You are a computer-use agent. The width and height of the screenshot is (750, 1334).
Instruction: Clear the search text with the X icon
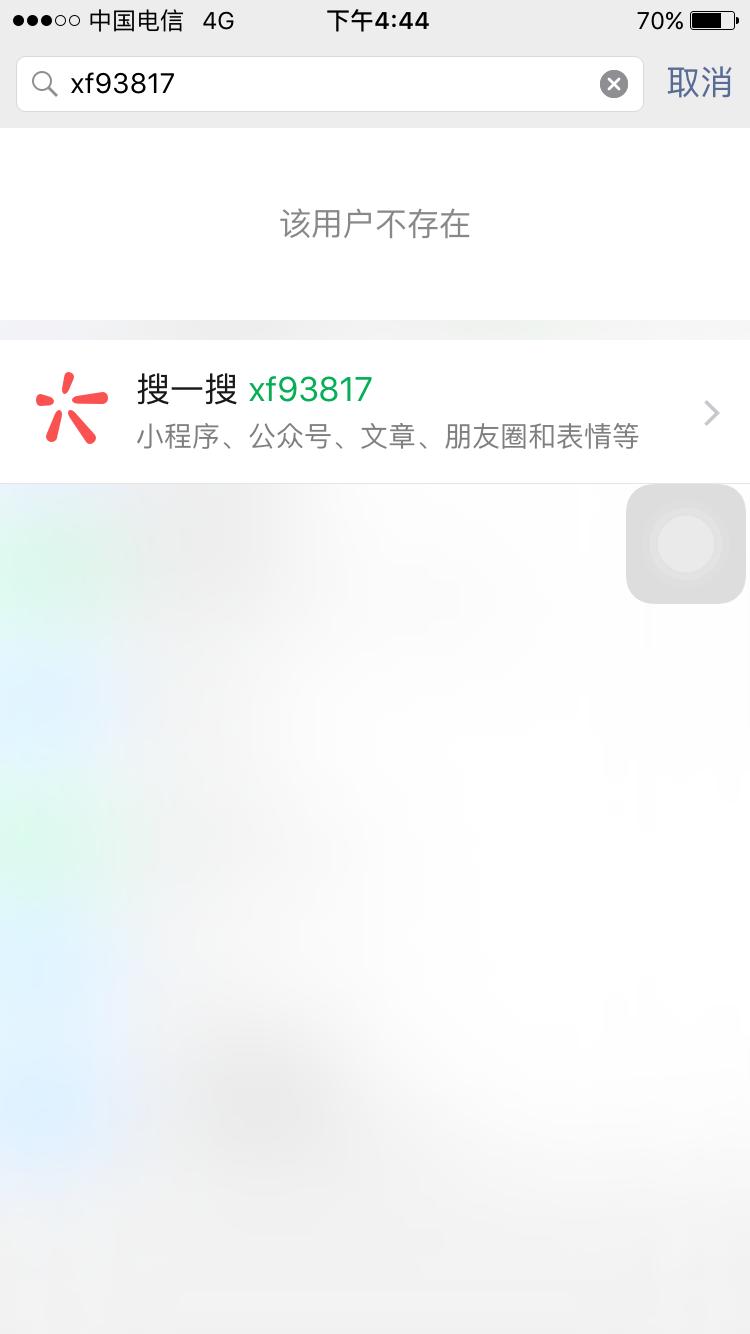(614, 84)
